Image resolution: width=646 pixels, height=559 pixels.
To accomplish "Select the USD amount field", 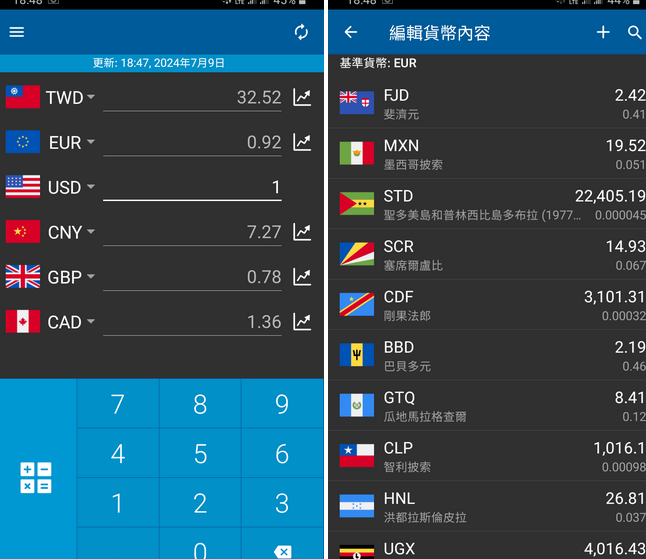I will [x=192, y=187].
